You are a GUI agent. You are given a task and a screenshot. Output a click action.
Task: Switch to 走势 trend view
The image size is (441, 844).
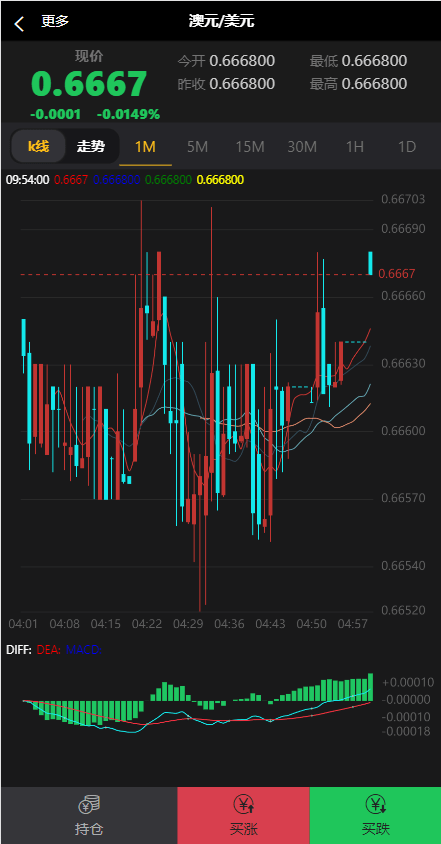pos(90,146)
